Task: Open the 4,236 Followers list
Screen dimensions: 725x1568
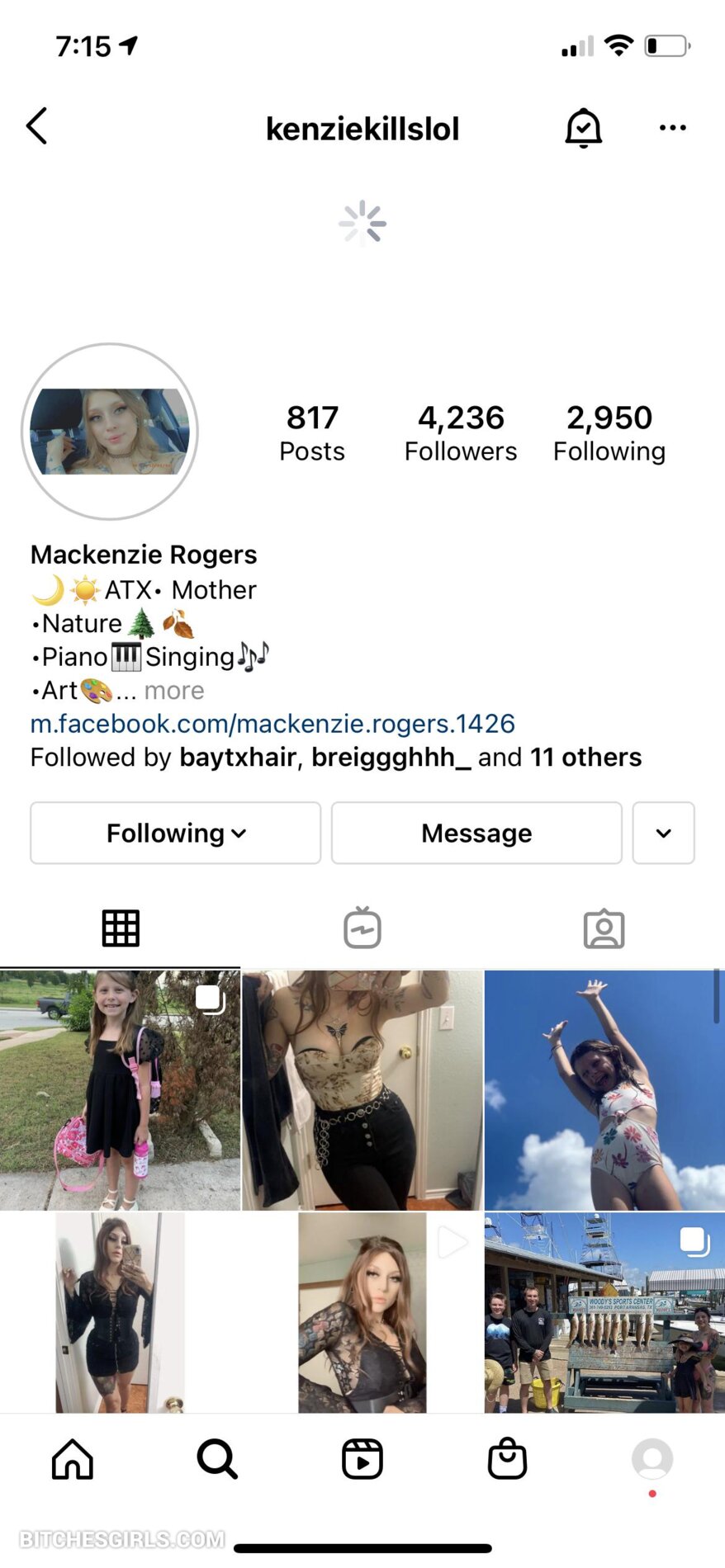Action: [x=461, y=433]
